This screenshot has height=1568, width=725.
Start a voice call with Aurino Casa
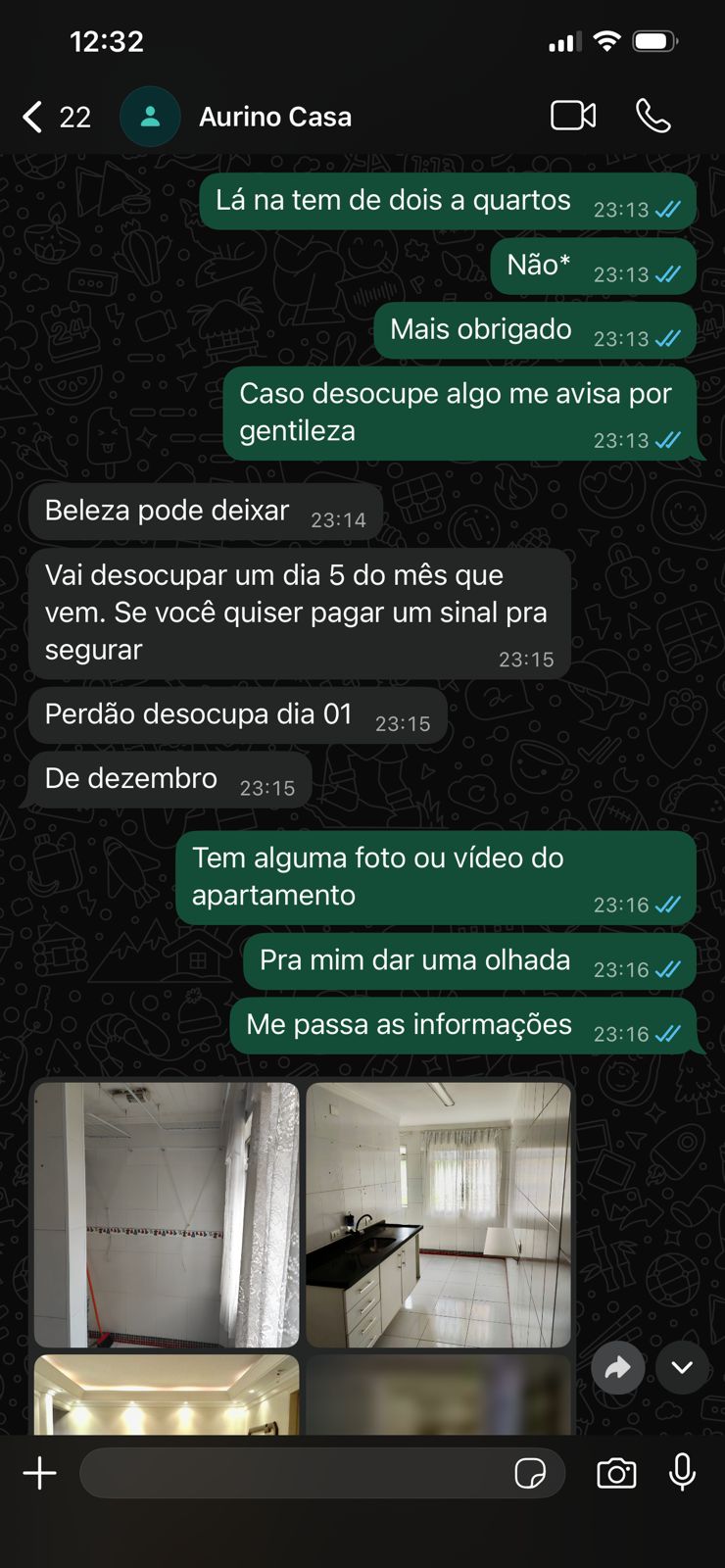pyautogui.click(x=652, y=116)
